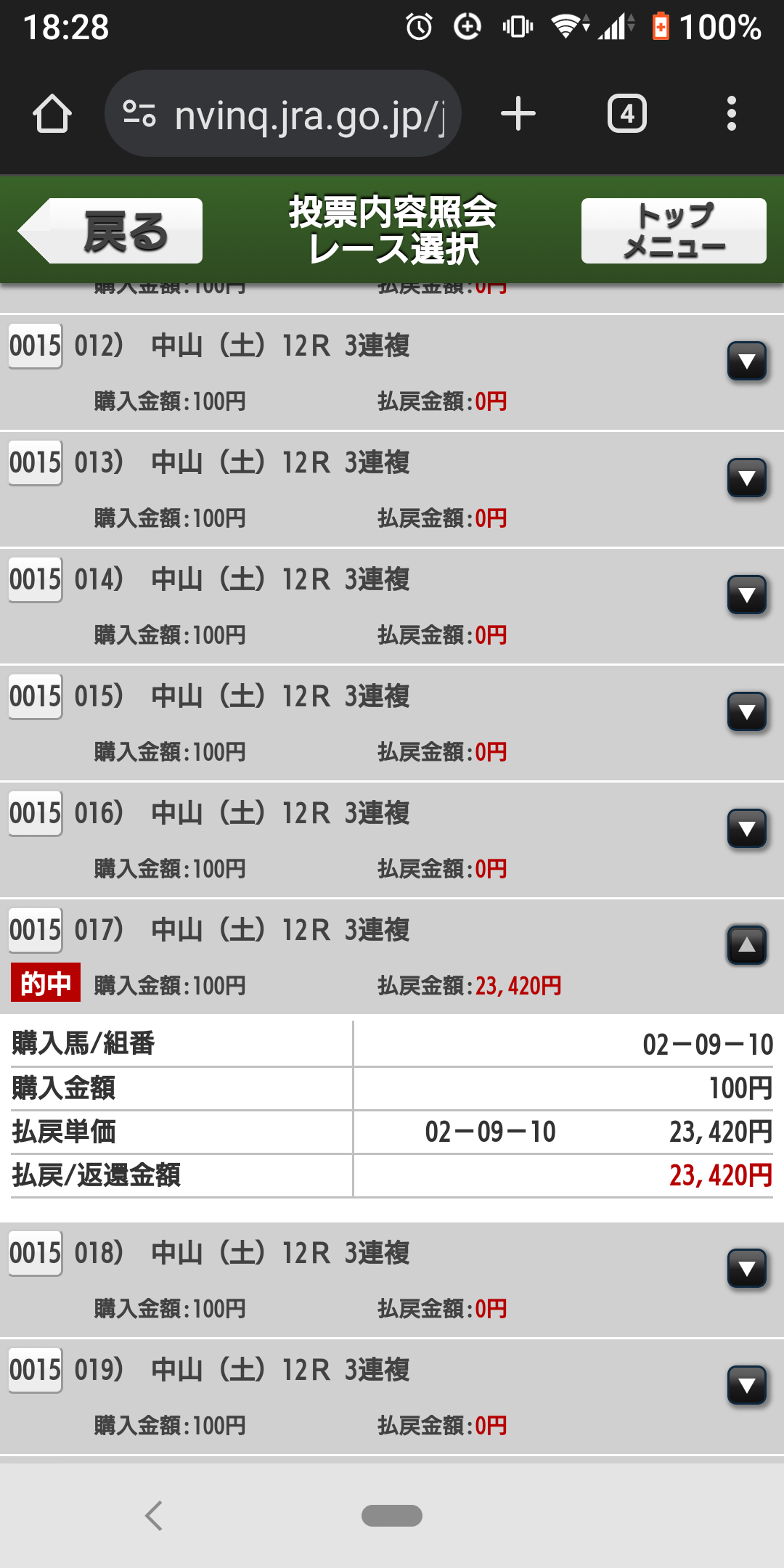
Task: Open the browser home page
Action: click(x=52, y=114)
